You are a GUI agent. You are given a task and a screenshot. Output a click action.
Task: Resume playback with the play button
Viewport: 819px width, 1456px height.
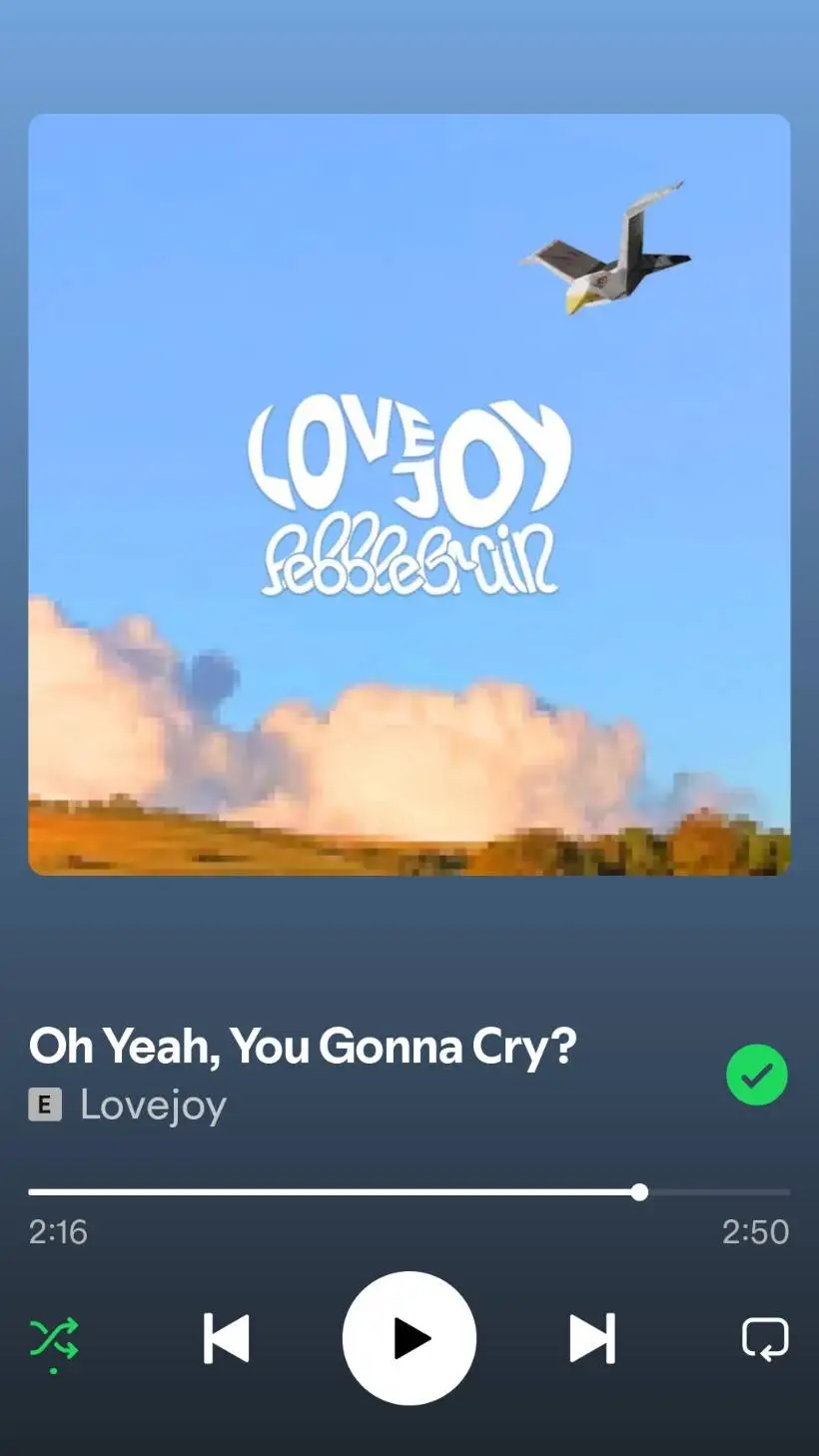pyautogui.click(x=409, y=1337)
